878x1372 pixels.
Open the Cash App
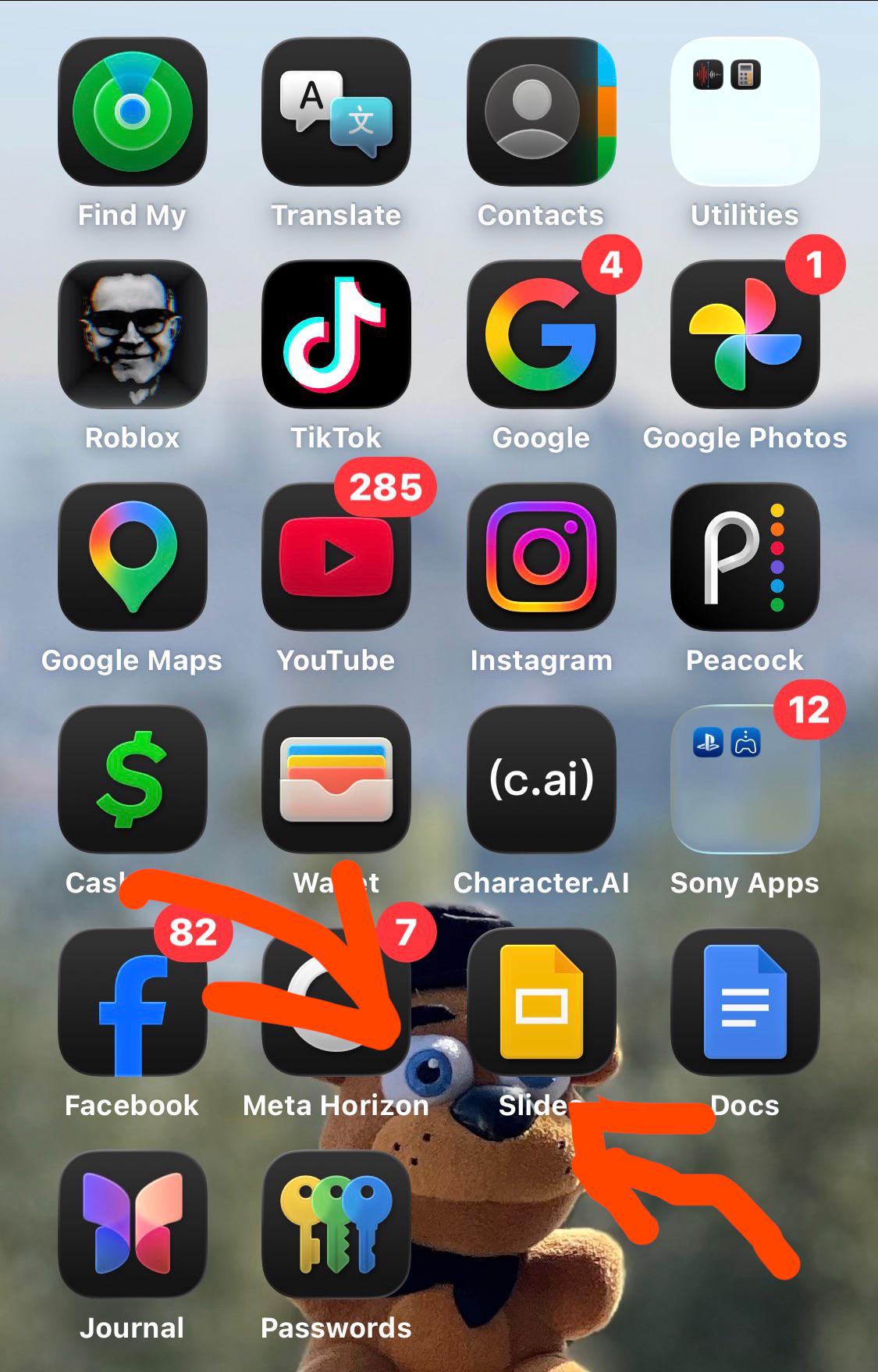click(x=132, y=779)
